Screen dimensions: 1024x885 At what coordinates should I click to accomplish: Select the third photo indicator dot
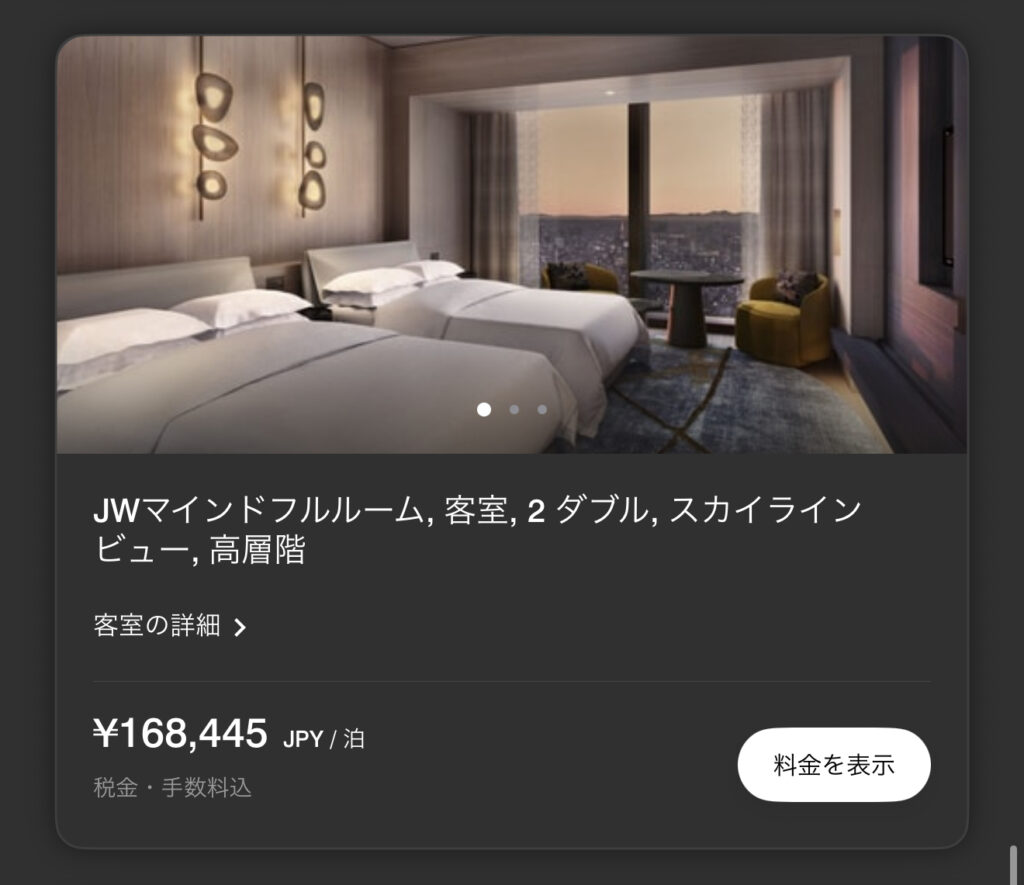tap(542, 409)
